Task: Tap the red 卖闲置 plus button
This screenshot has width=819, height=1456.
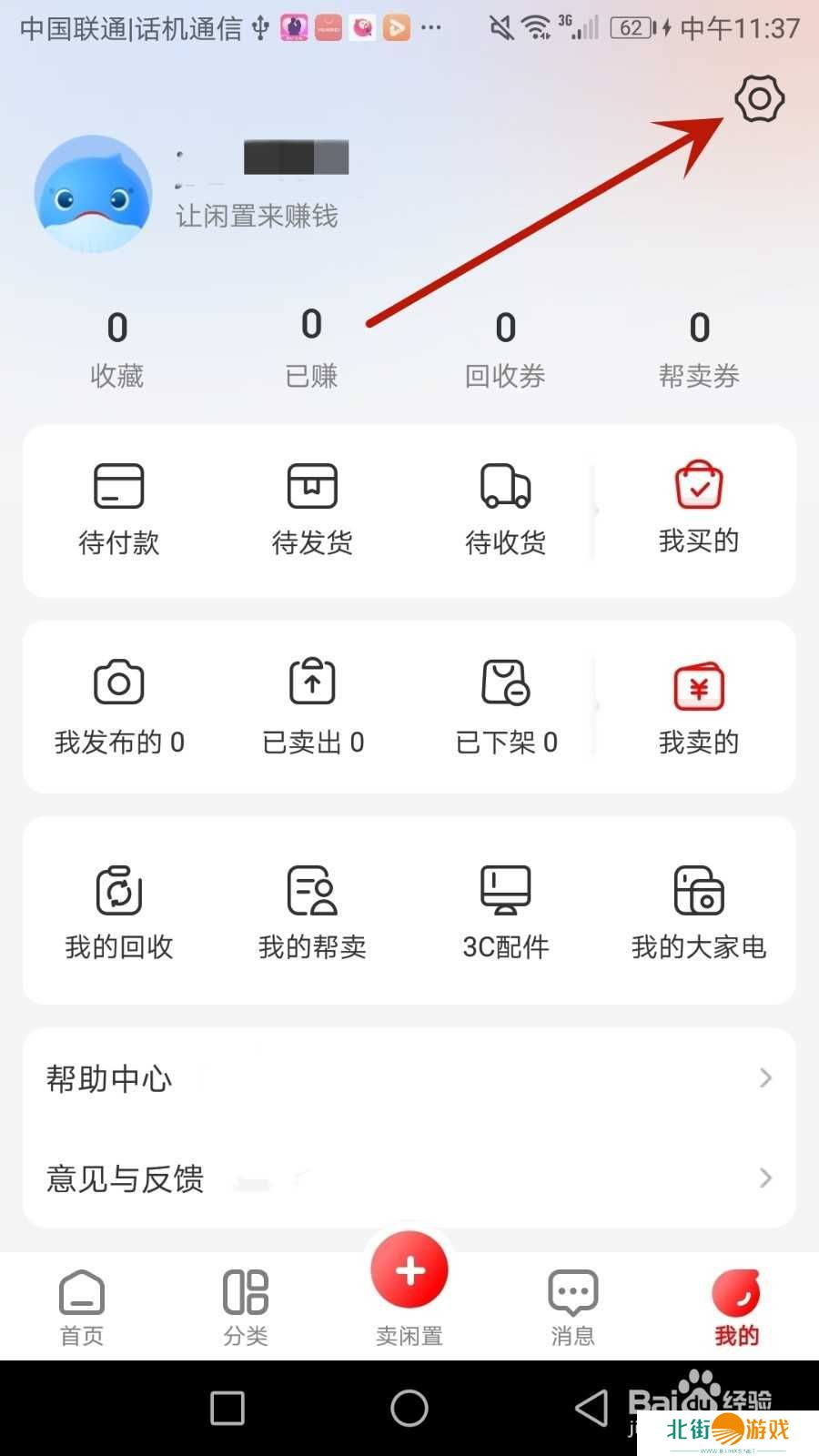Action: click(x=409, y=1271)
